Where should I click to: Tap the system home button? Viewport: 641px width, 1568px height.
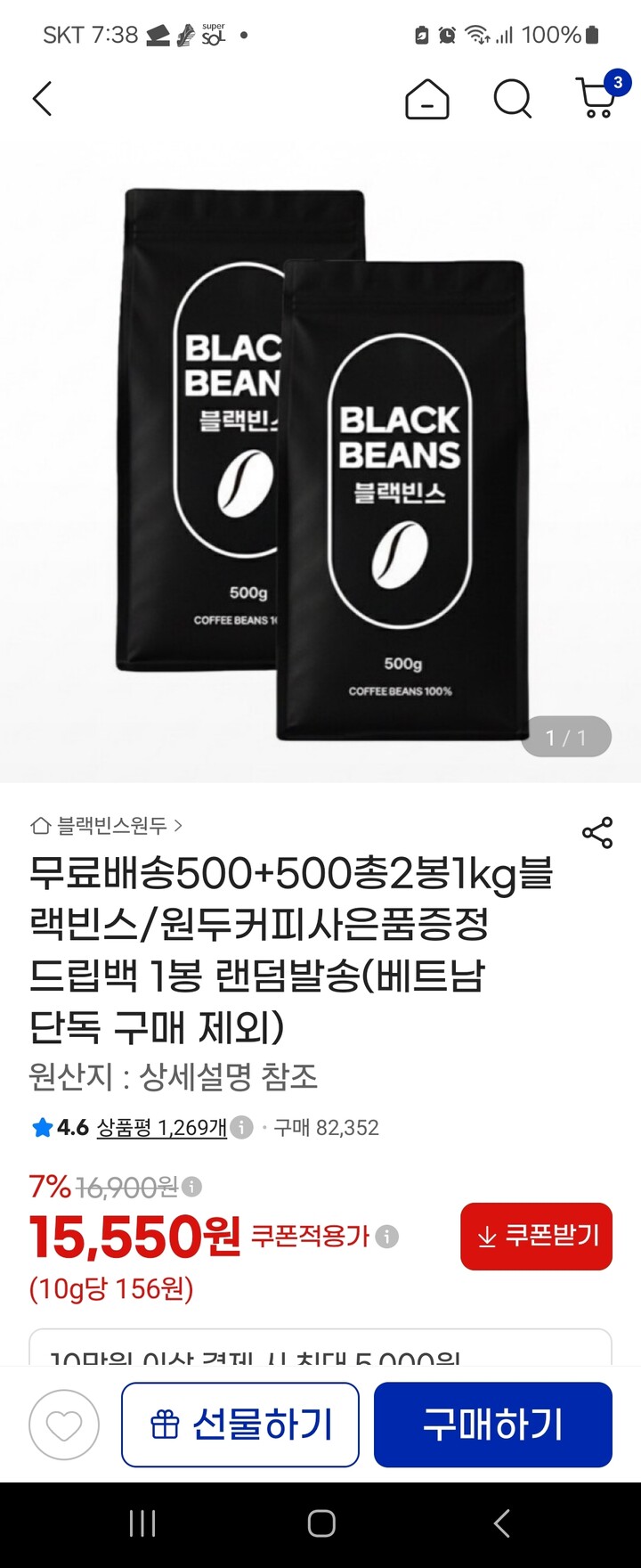point(321,1523)
